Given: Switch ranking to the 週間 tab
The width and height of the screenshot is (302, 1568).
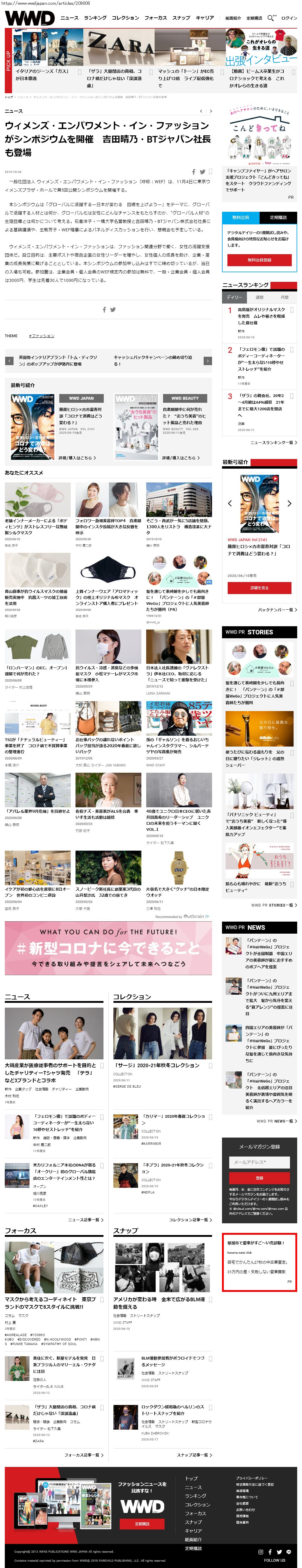Looking at the screenshot, I should pyautogui.click(x=259, y=297).
